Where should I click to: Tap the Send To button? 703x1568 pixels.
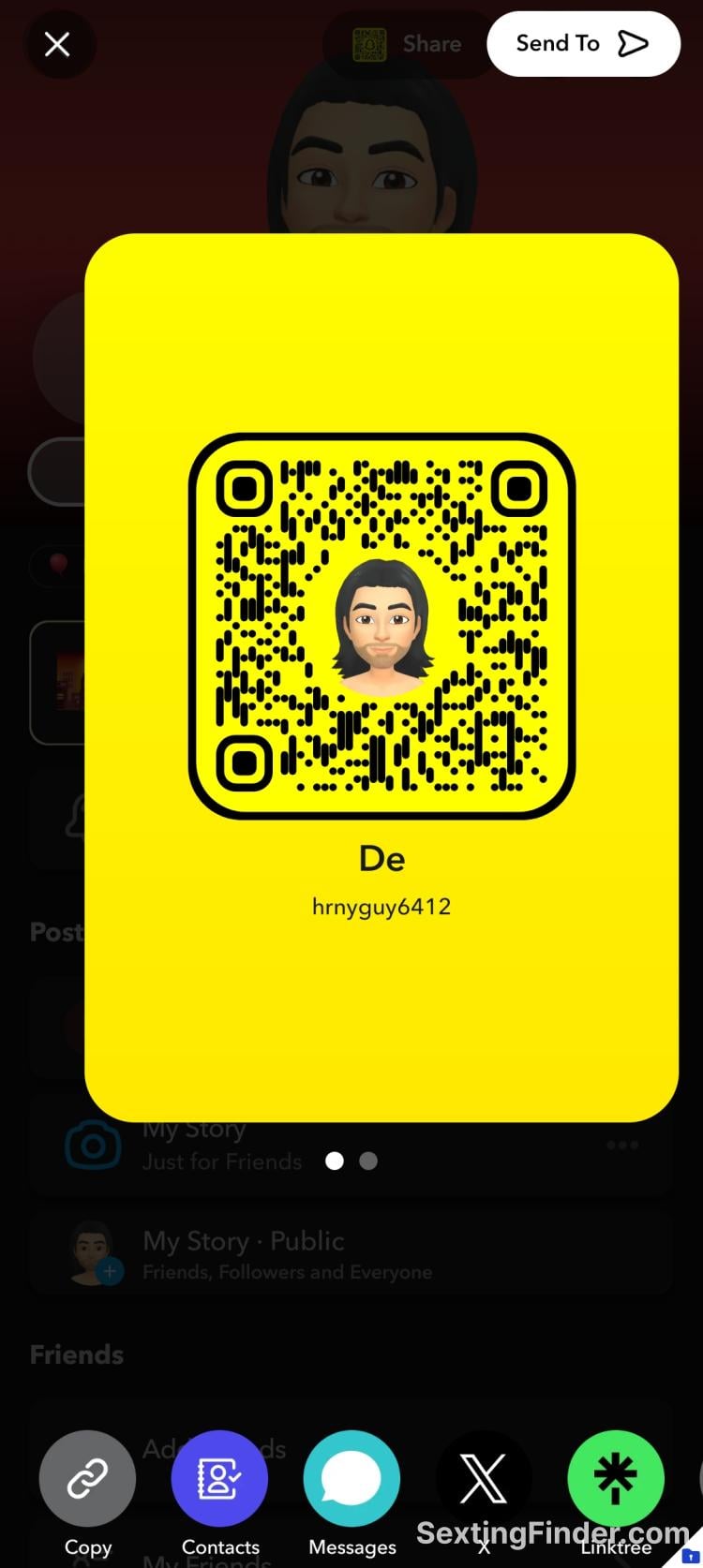[582, 44]
